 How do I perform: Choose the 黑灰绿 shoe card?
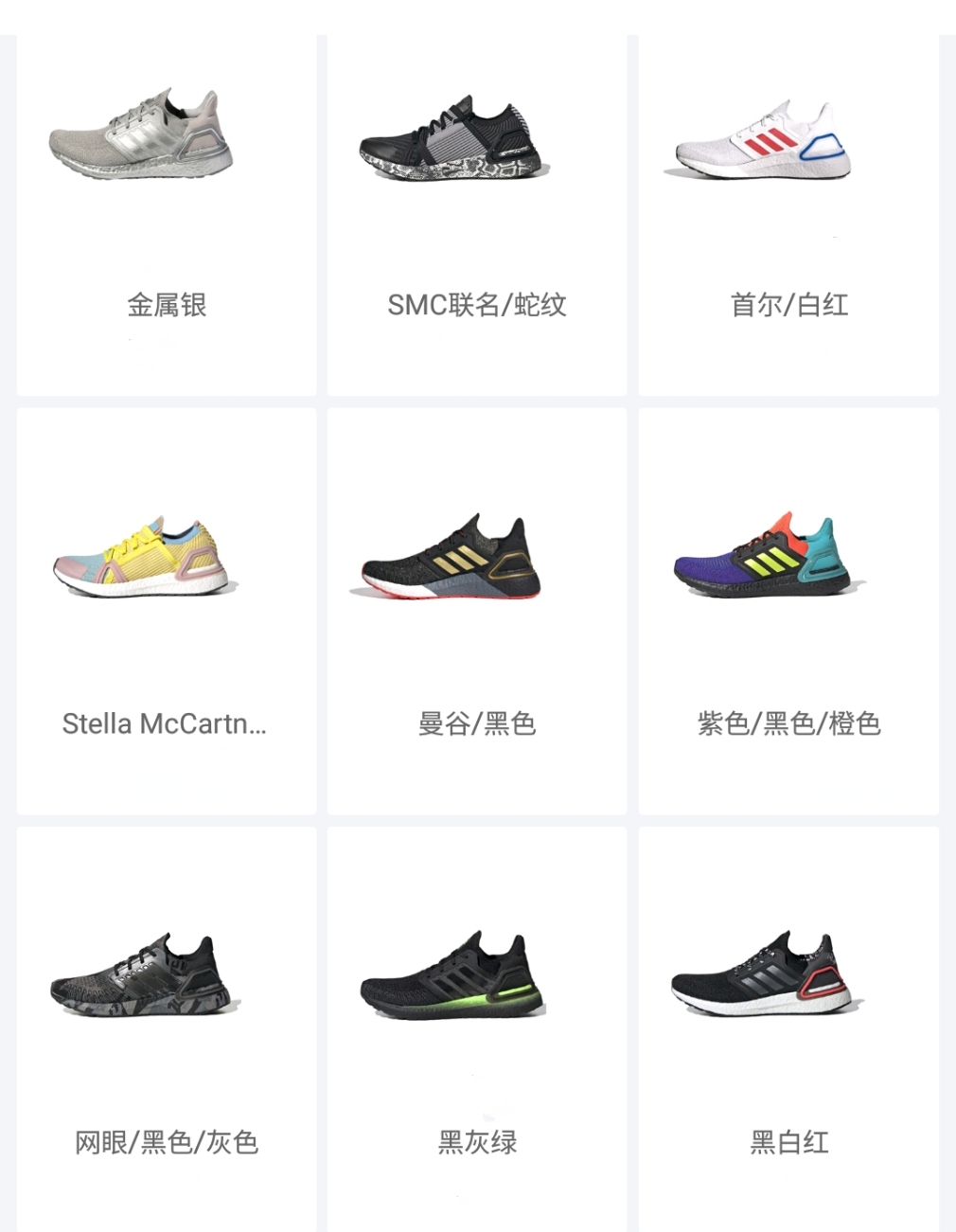[x=477, y=1028]
